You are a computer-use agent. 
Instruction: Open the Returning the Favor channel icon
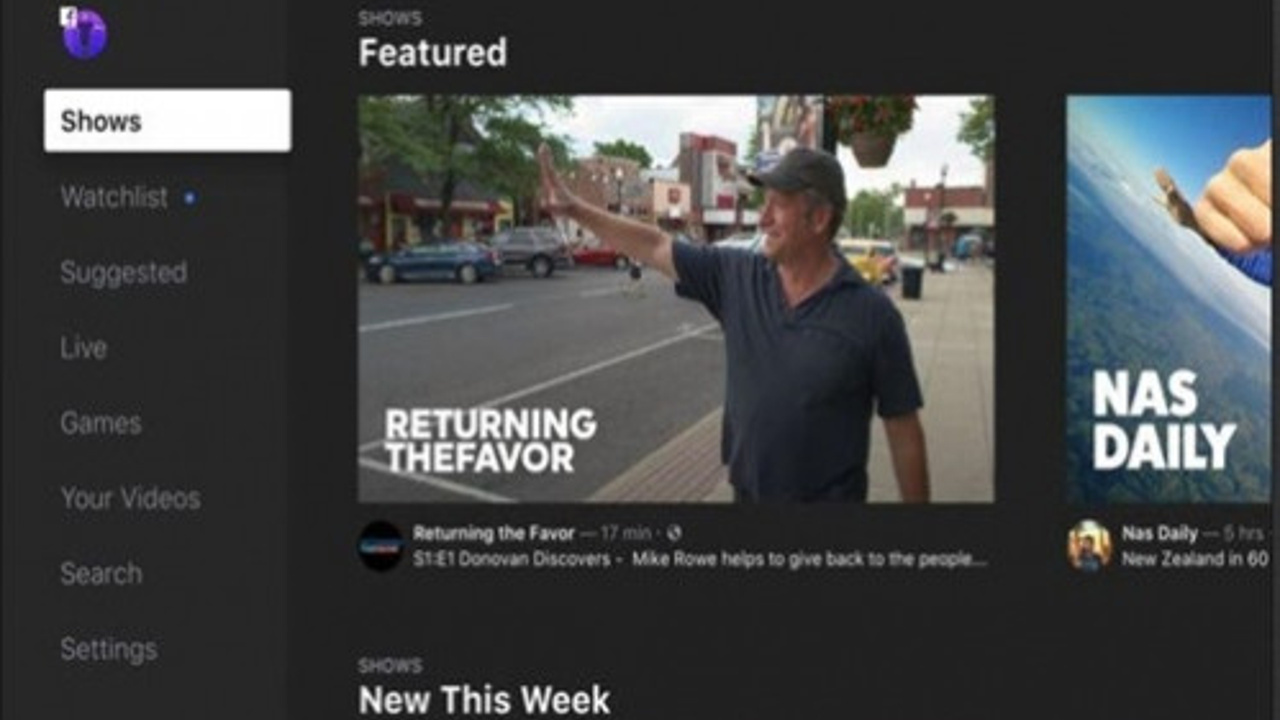point(381,546)
